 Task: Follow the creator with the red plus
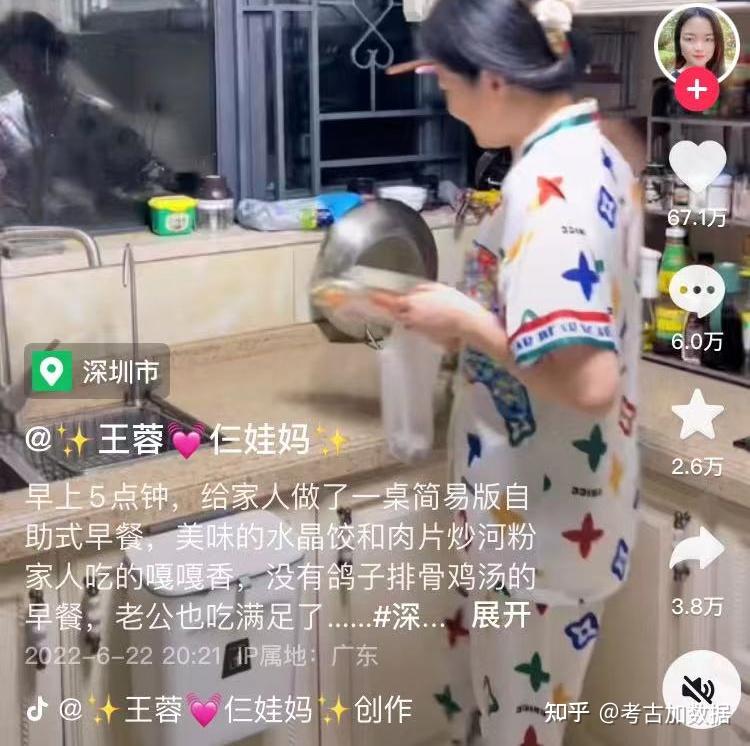696,91
